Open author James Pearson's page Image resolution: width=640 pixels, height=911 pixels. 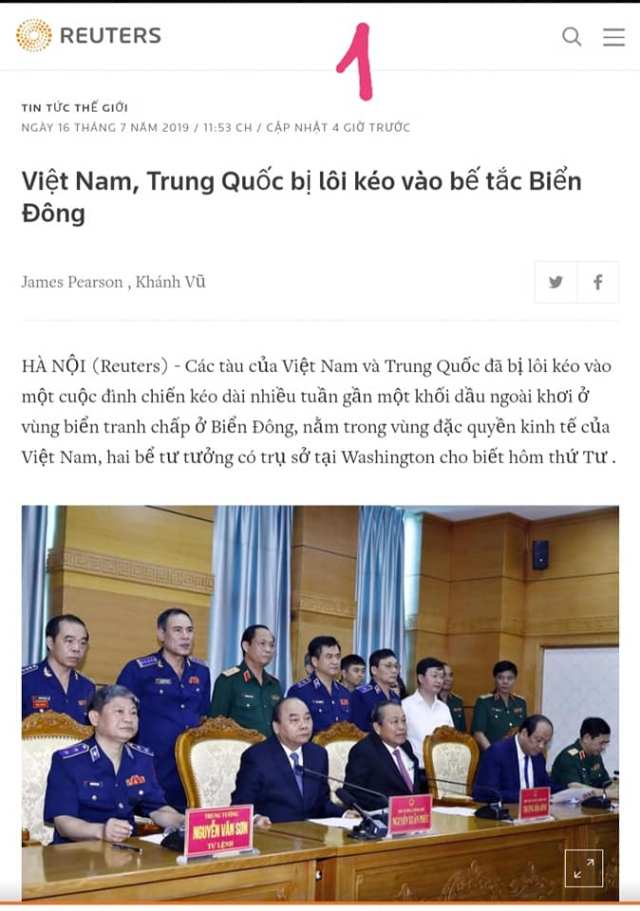[72, 282]
